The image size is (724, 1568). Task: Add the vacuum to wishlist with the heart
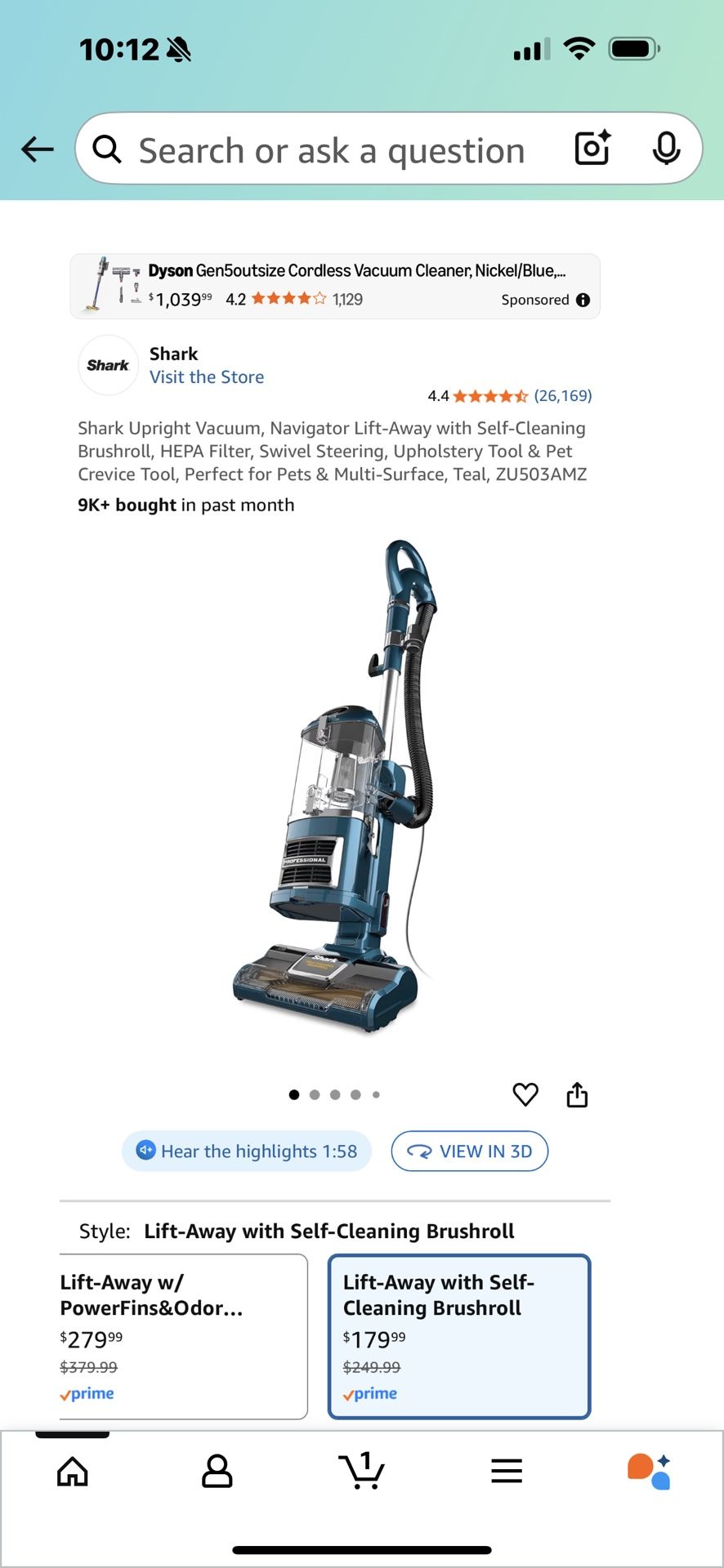(x=525, y=1094)
